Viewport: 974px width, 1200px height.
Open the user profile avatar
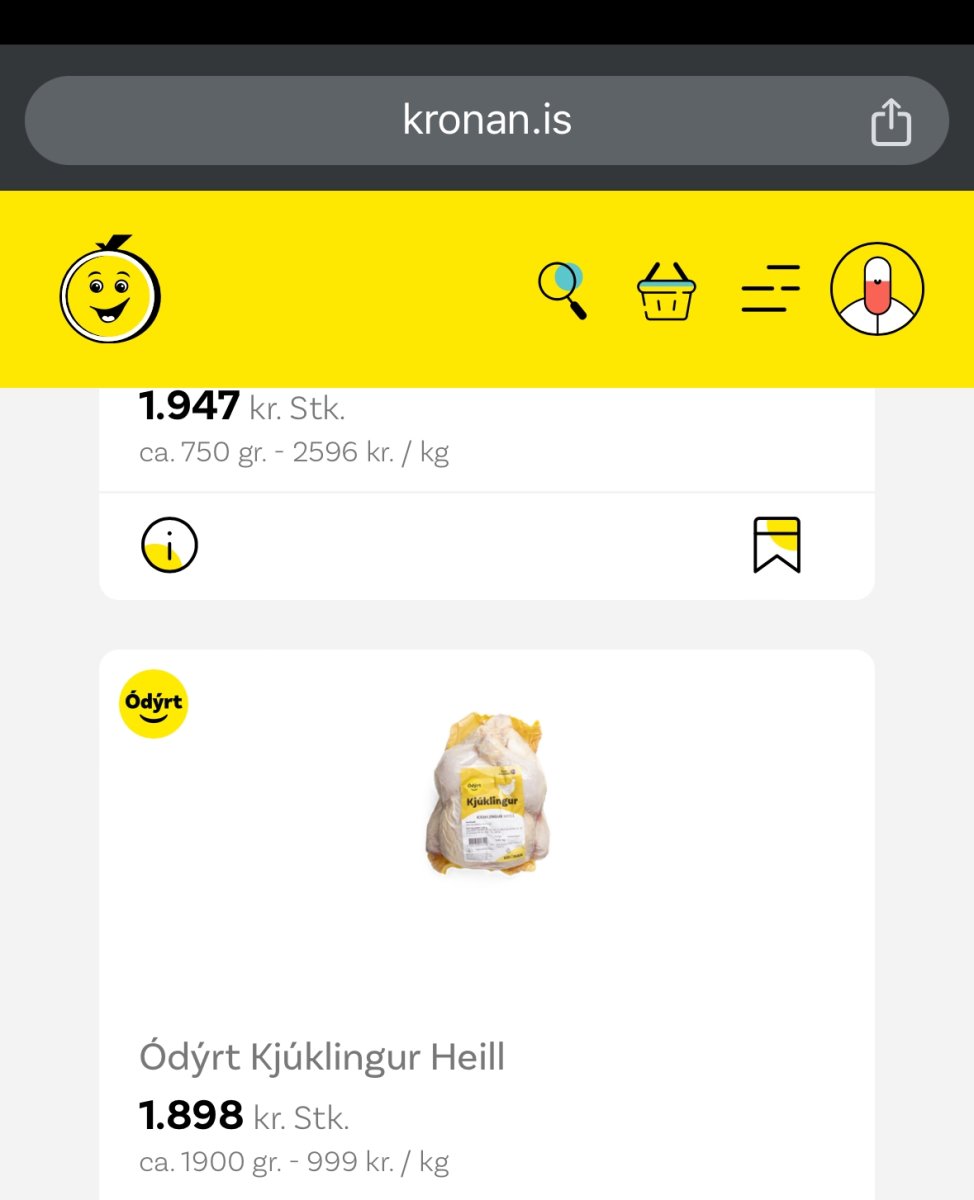click(x=877, y=289)
